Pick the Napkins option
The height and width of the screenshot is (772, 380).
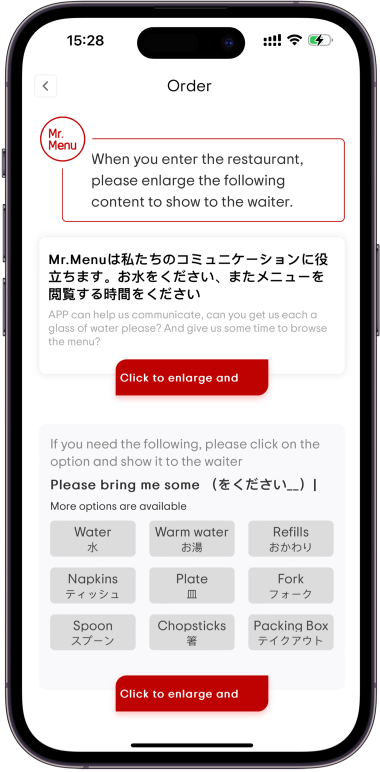click(x=93, y=585)
